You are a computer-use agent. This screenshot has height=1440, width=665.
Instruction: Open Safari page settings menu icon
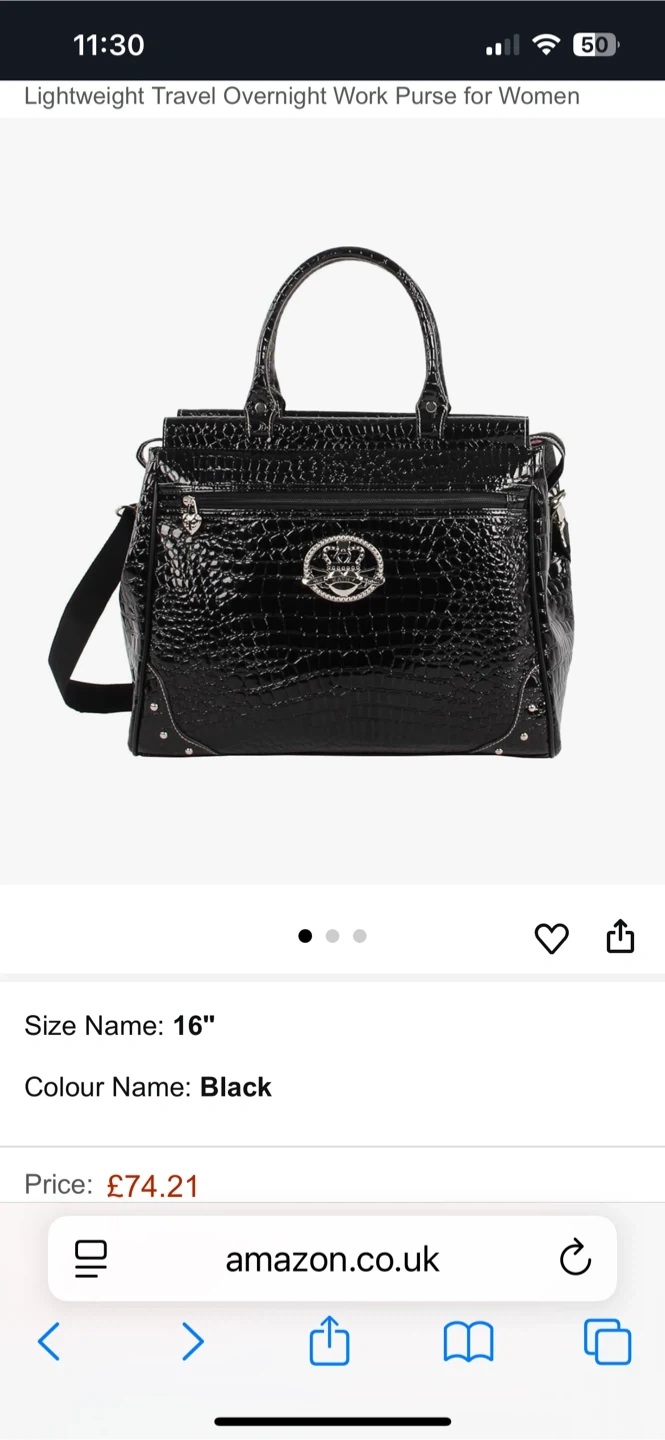(x=91, y=1258)
